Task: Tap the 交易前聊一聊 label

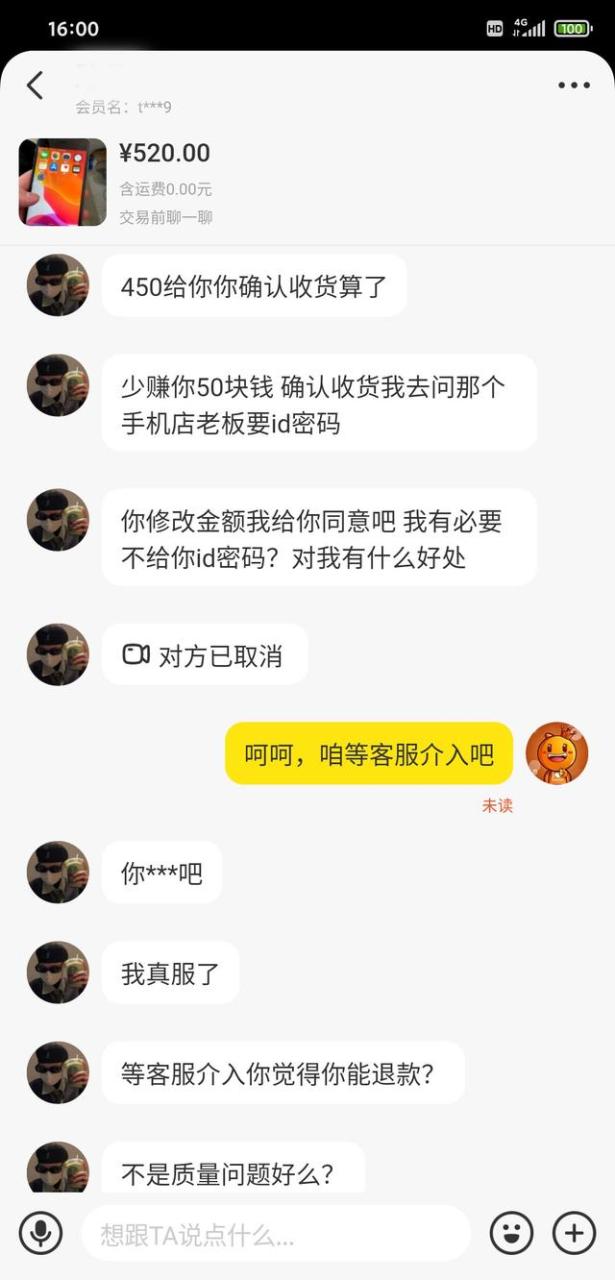Action: [166, 217]
